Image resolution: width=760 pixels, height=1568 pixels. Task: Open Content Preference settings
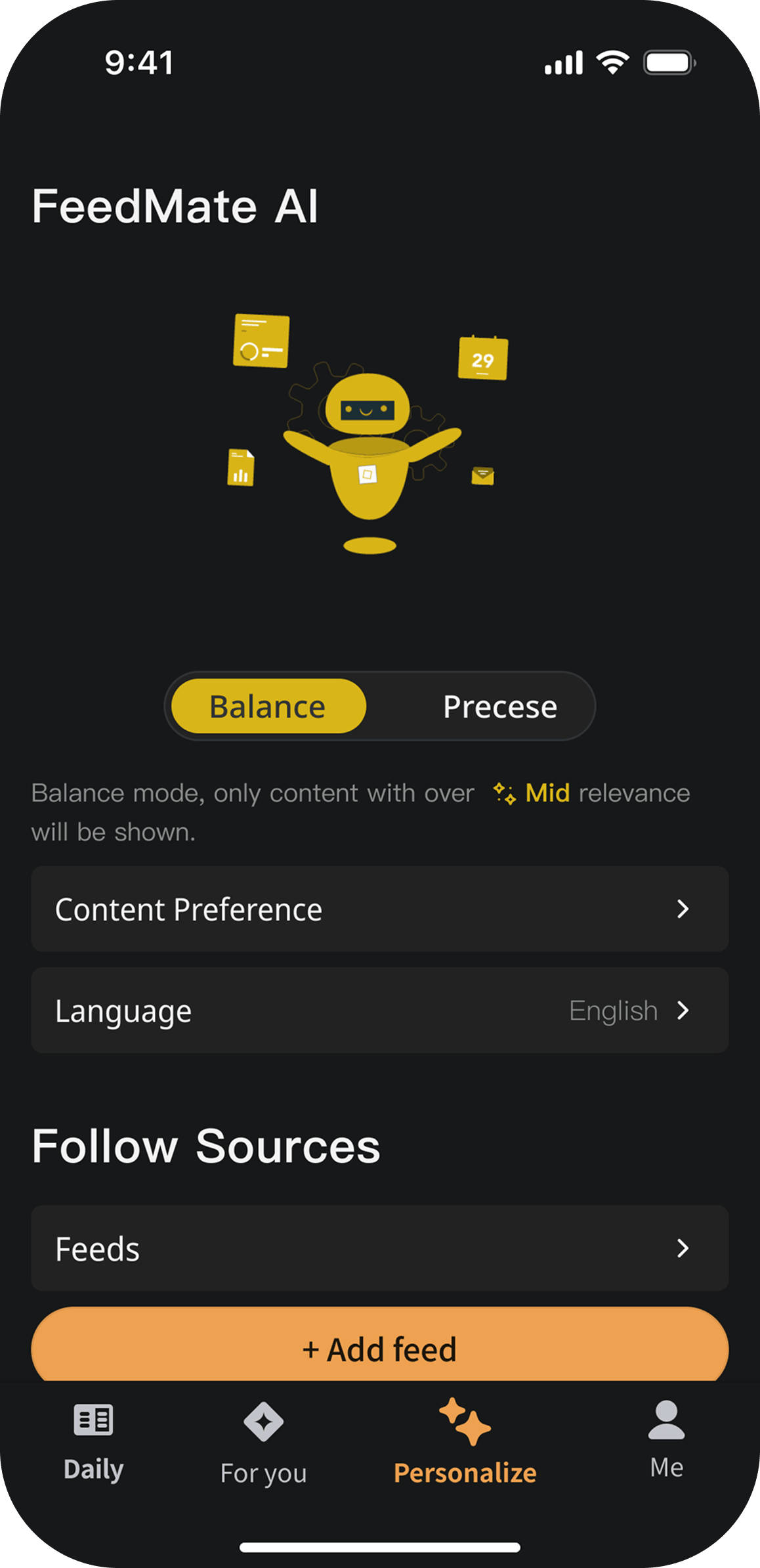click(x=379, y=909)
